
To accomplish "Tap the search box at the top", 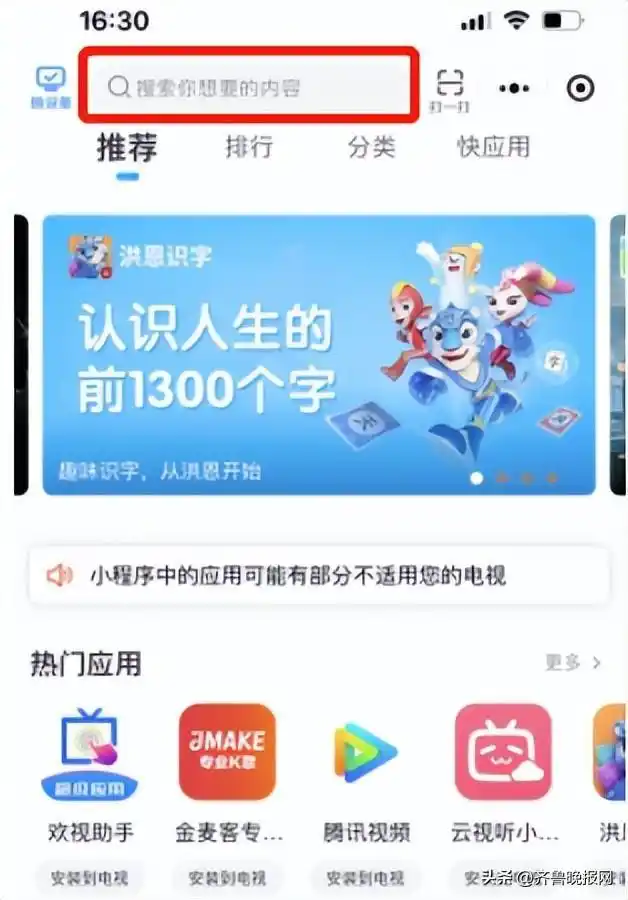I will [x=247, y=87].
